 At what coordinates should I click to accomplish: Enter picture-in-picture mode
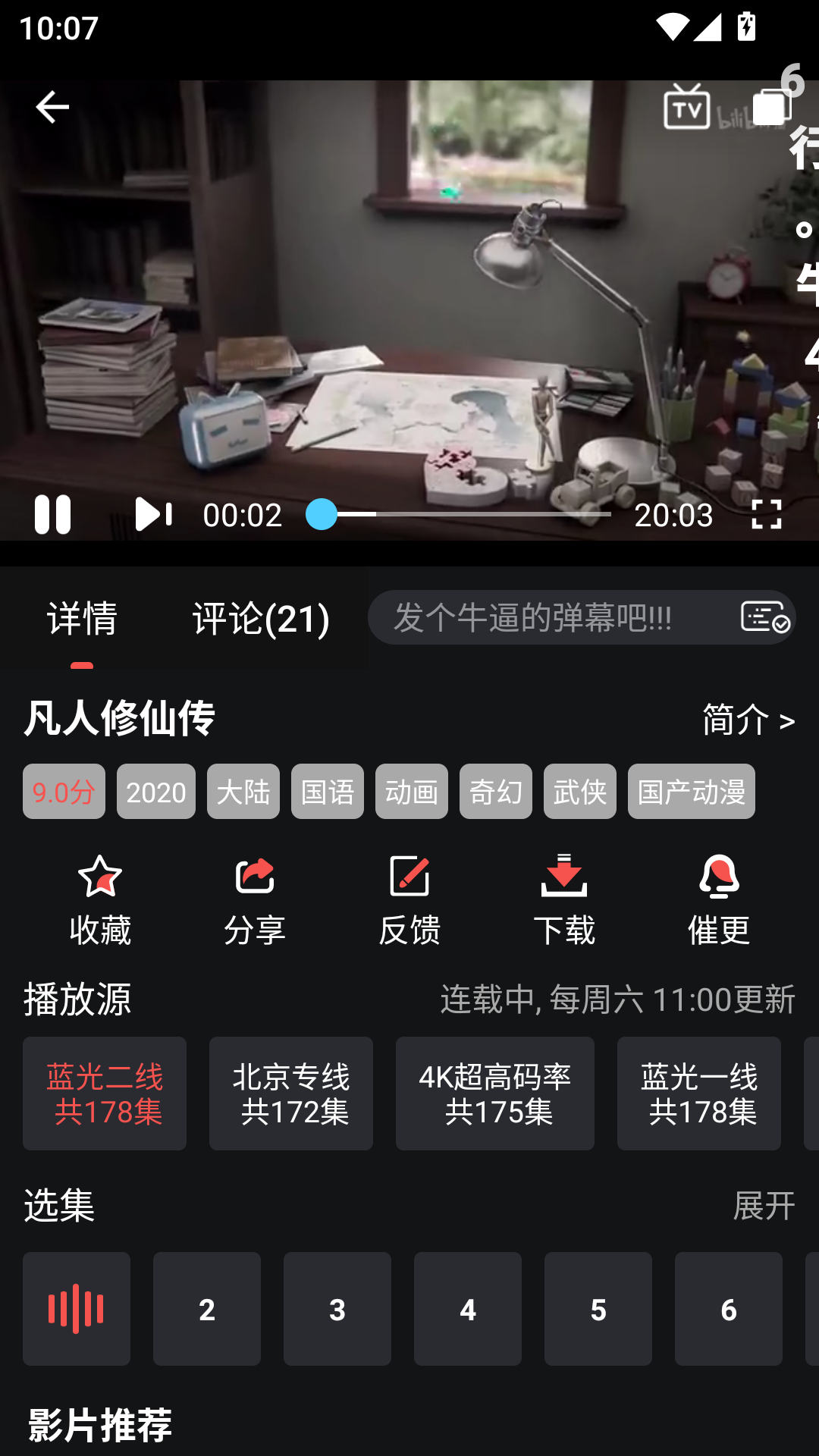770,106
